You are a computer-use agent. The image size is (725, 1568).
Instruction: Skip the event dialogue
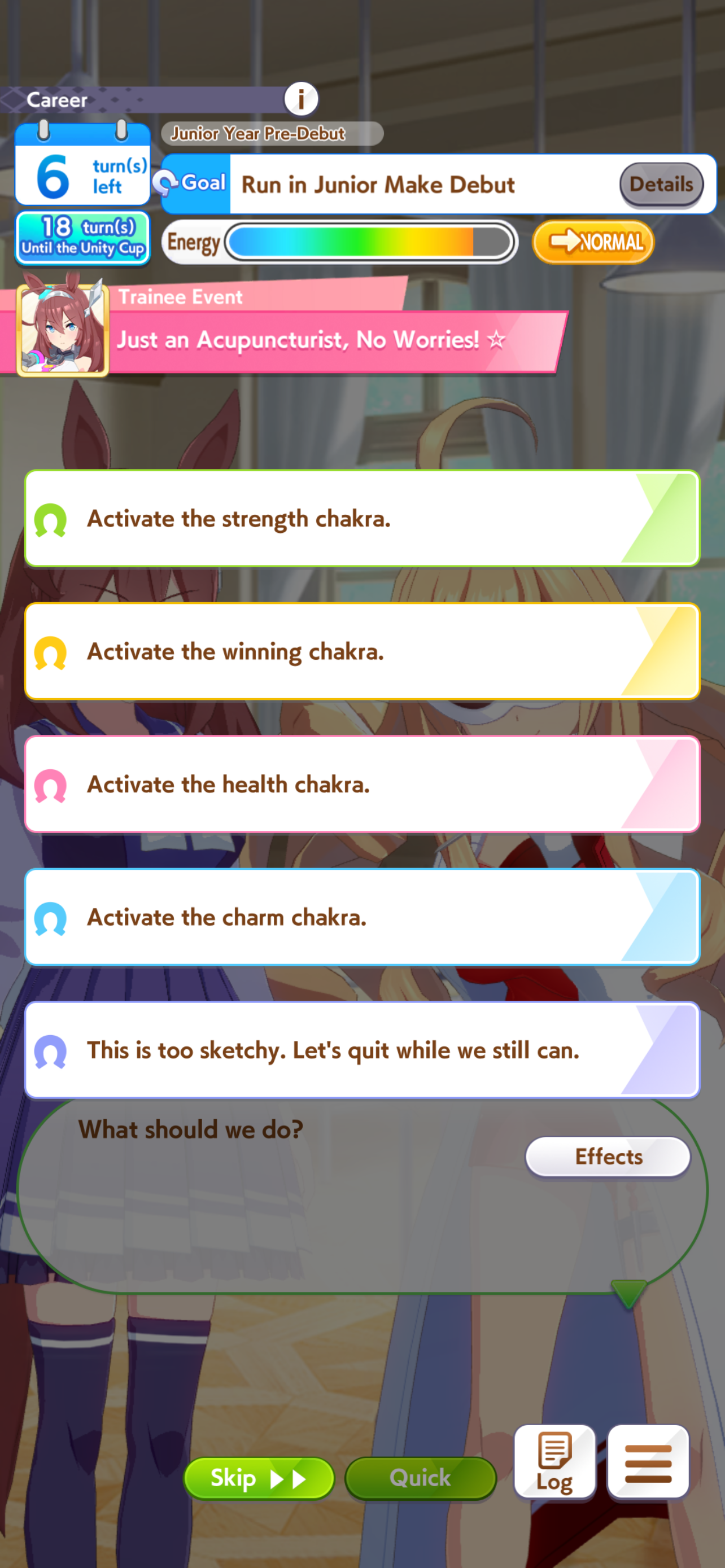[259, 1478]
